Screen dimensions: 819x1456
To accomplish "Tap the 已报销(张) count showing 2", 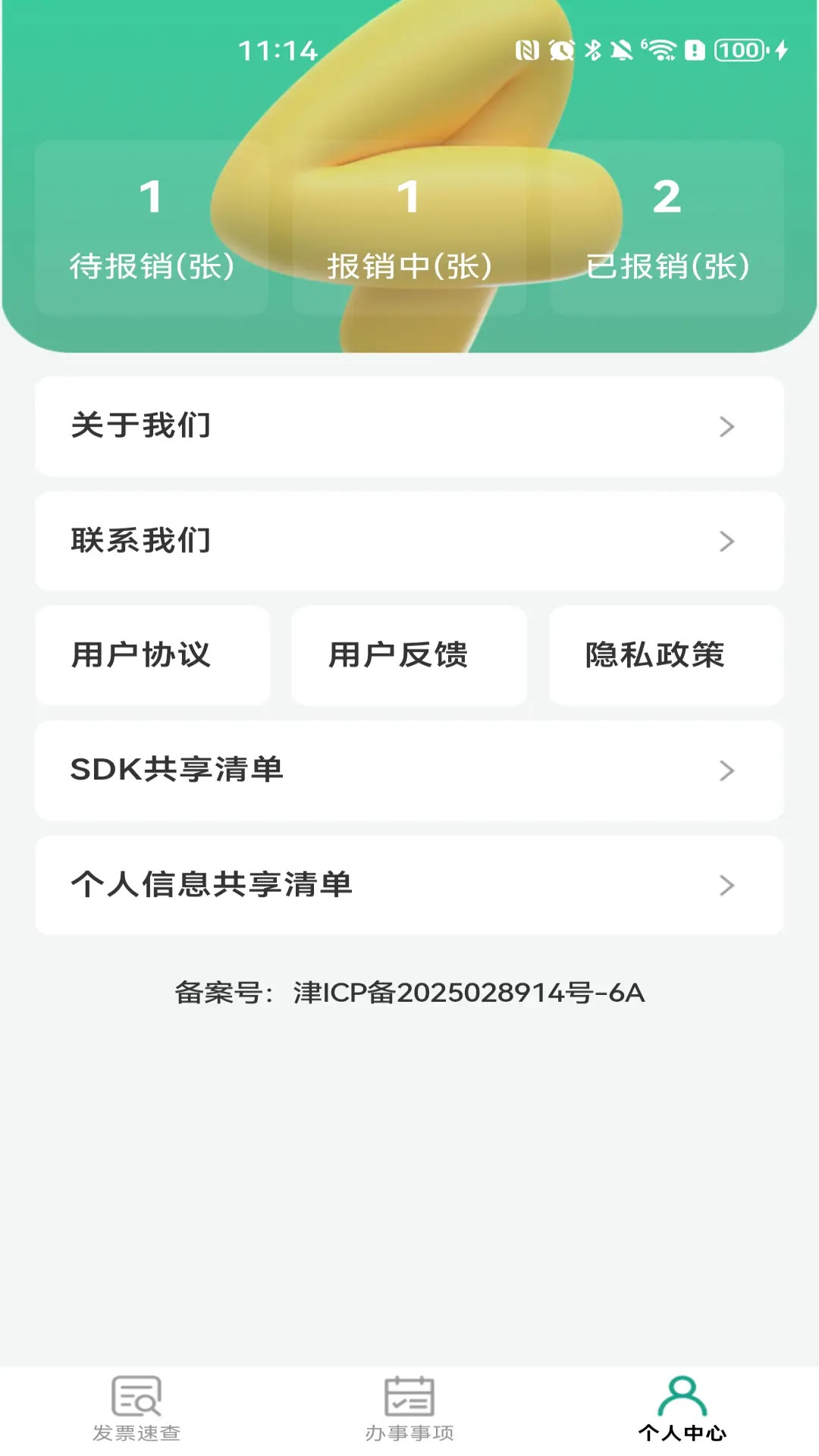I will (667, 227).
